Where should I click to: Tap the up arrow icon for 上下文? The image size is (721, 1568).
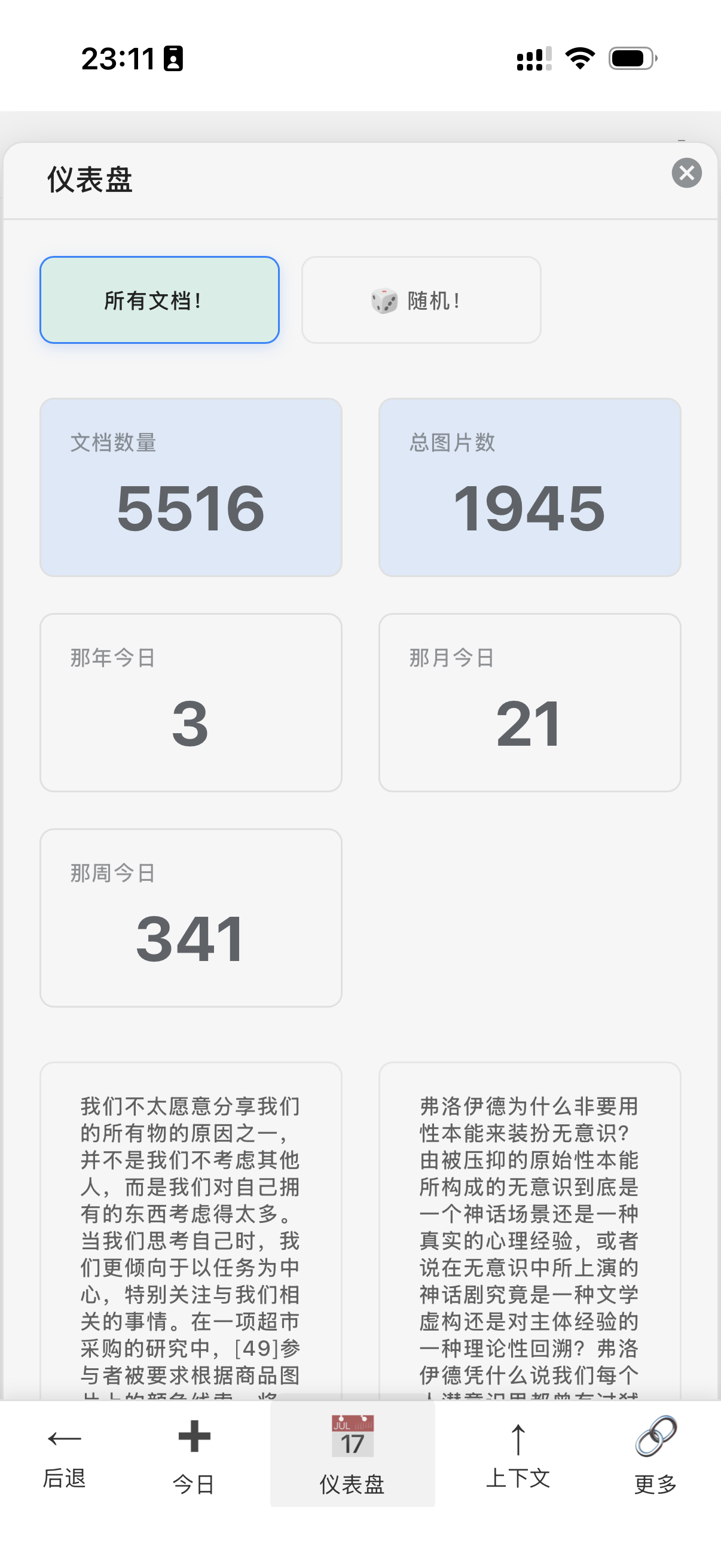tap(518, 1437)
